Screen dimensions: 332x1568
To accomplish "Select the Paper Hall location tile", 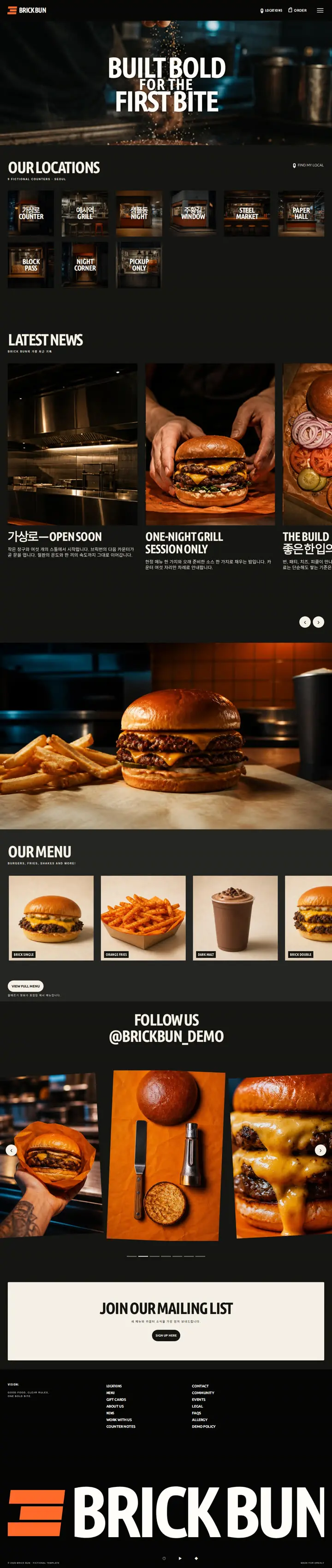I will click(x=301, y=214).
